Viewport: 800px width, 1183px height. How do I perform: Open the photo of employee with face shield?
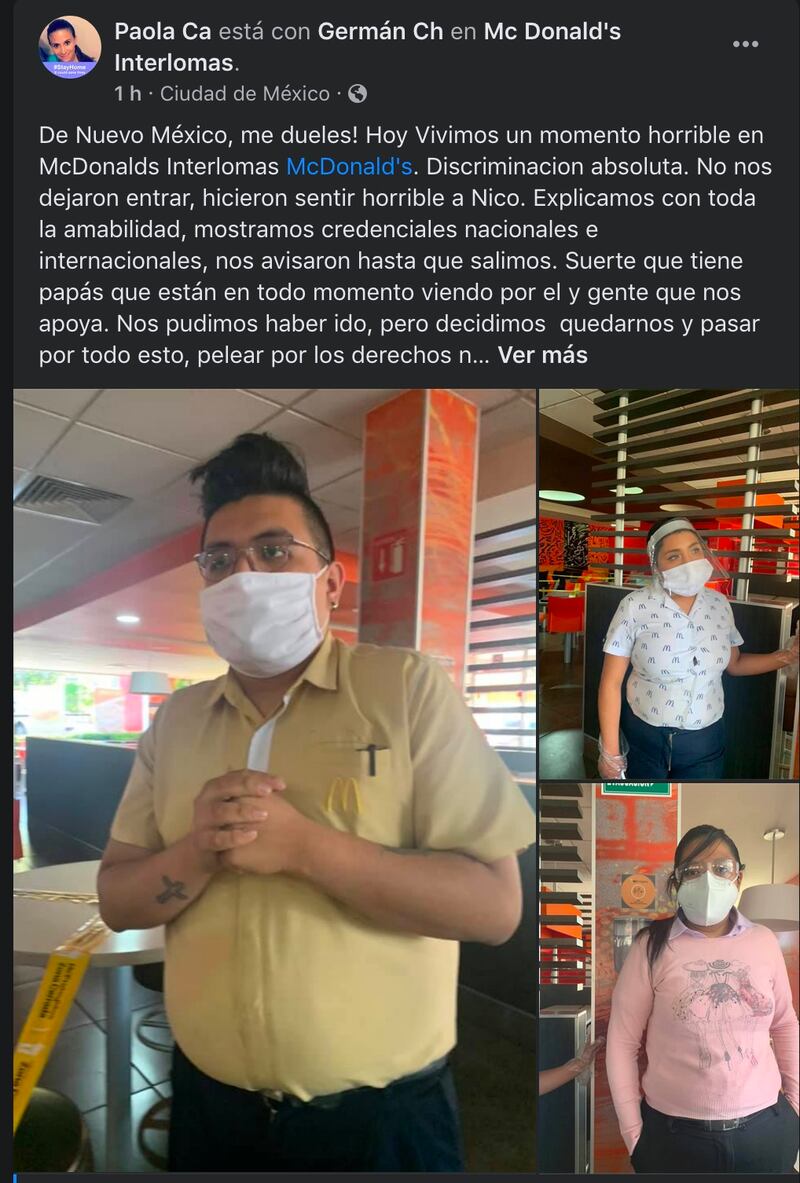668,584
